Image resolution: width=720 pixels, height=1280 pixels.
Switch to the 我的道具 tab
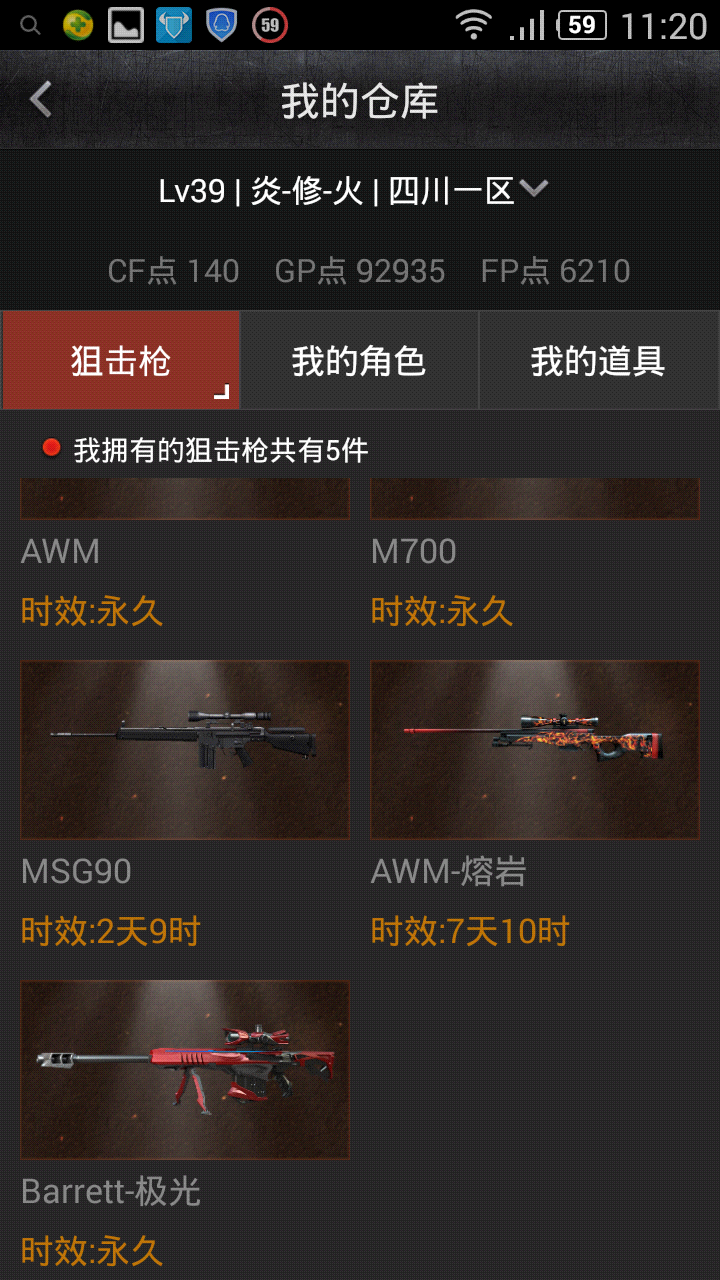[x=599, y=360]
